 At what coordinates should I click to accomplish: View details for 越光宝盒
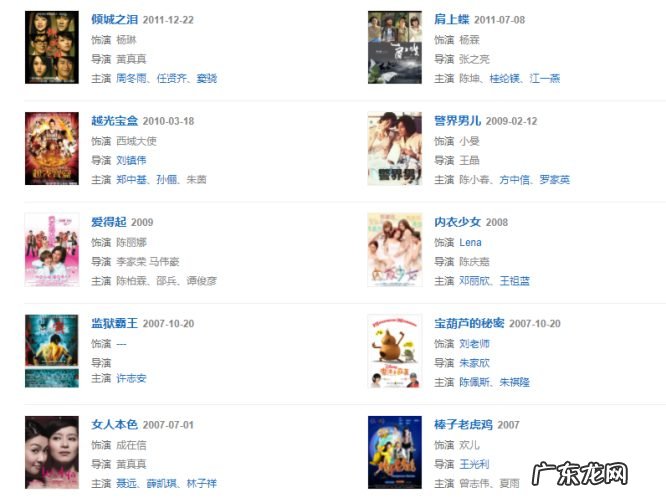pos(114,121)
